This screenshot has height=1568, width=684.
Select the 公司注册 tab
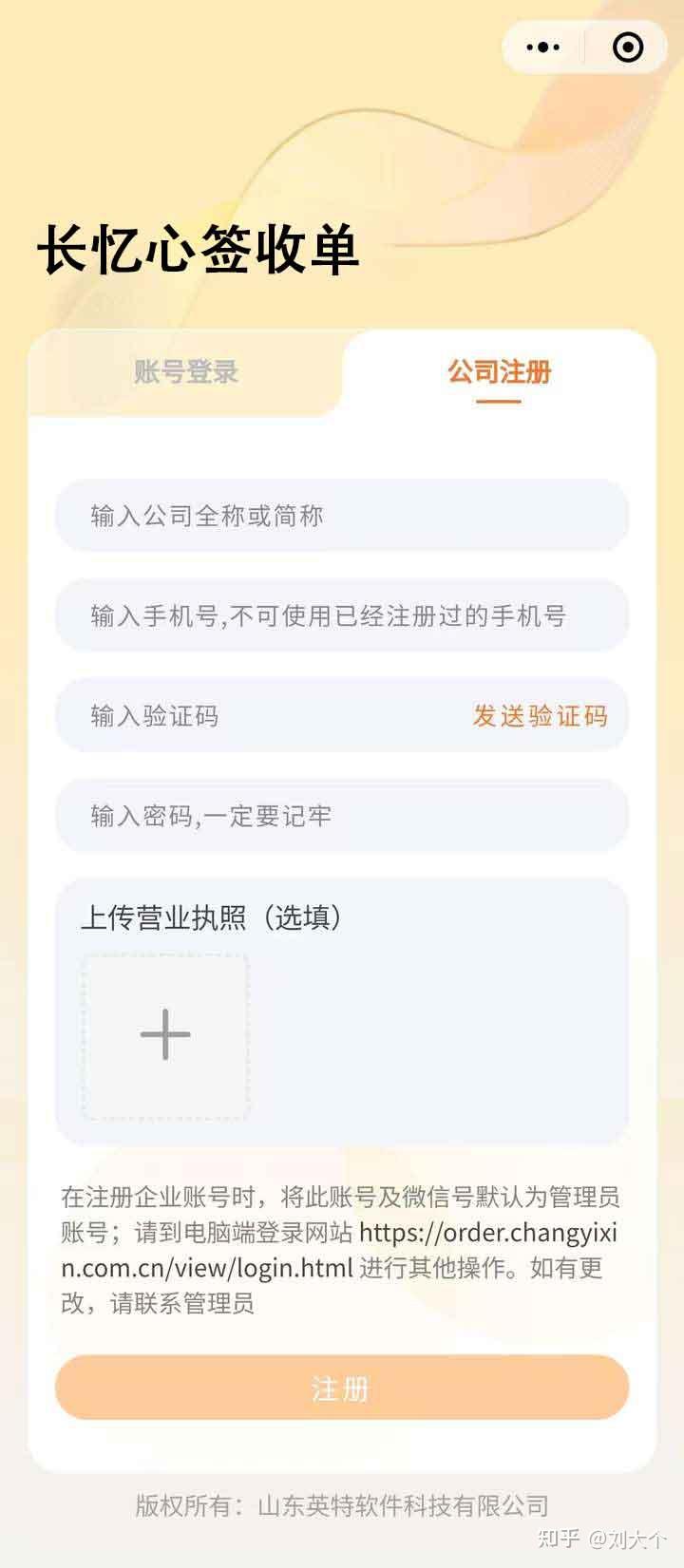click(x=499, y=372)
